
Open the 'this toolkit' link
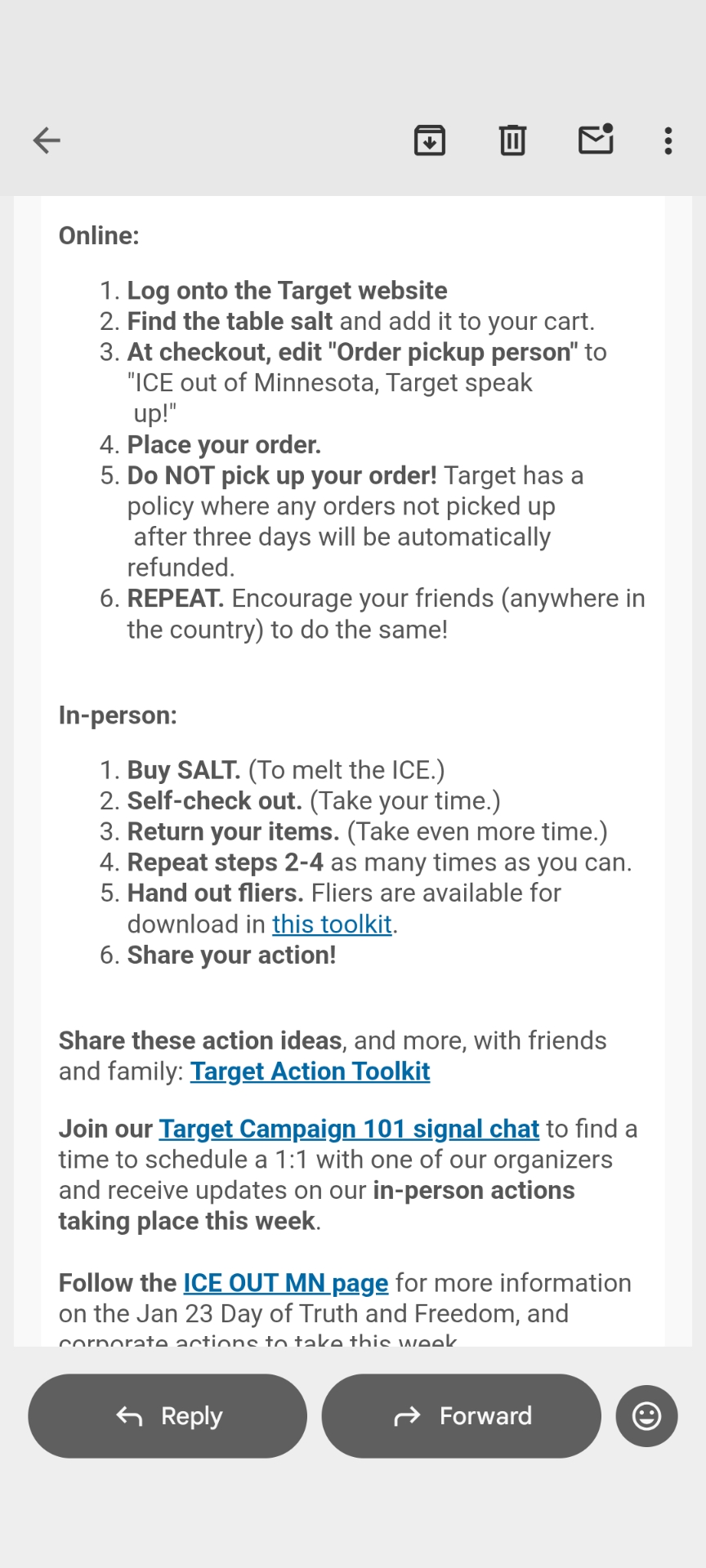tap(332, 924)
